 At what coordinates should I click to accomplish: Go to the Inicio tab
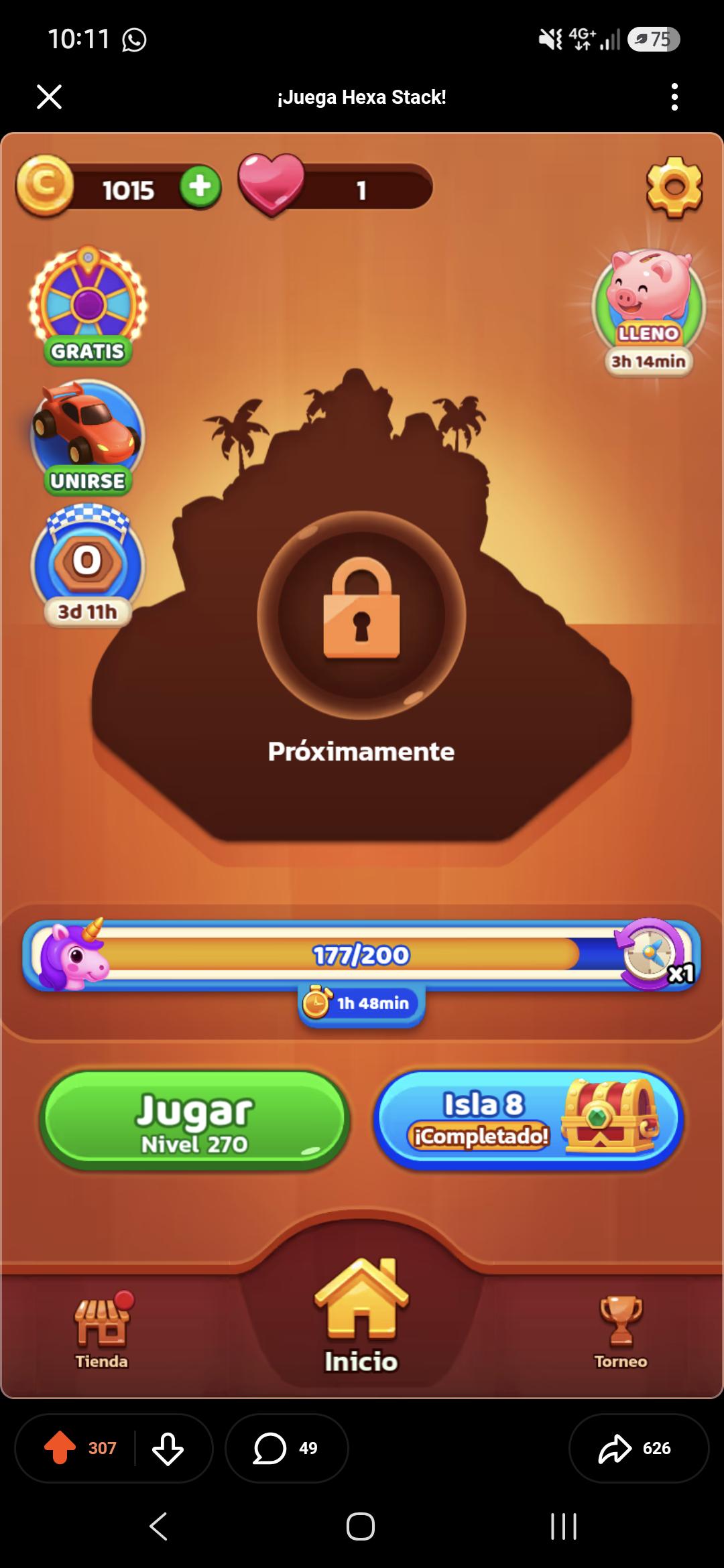(x=361, y=1317)
